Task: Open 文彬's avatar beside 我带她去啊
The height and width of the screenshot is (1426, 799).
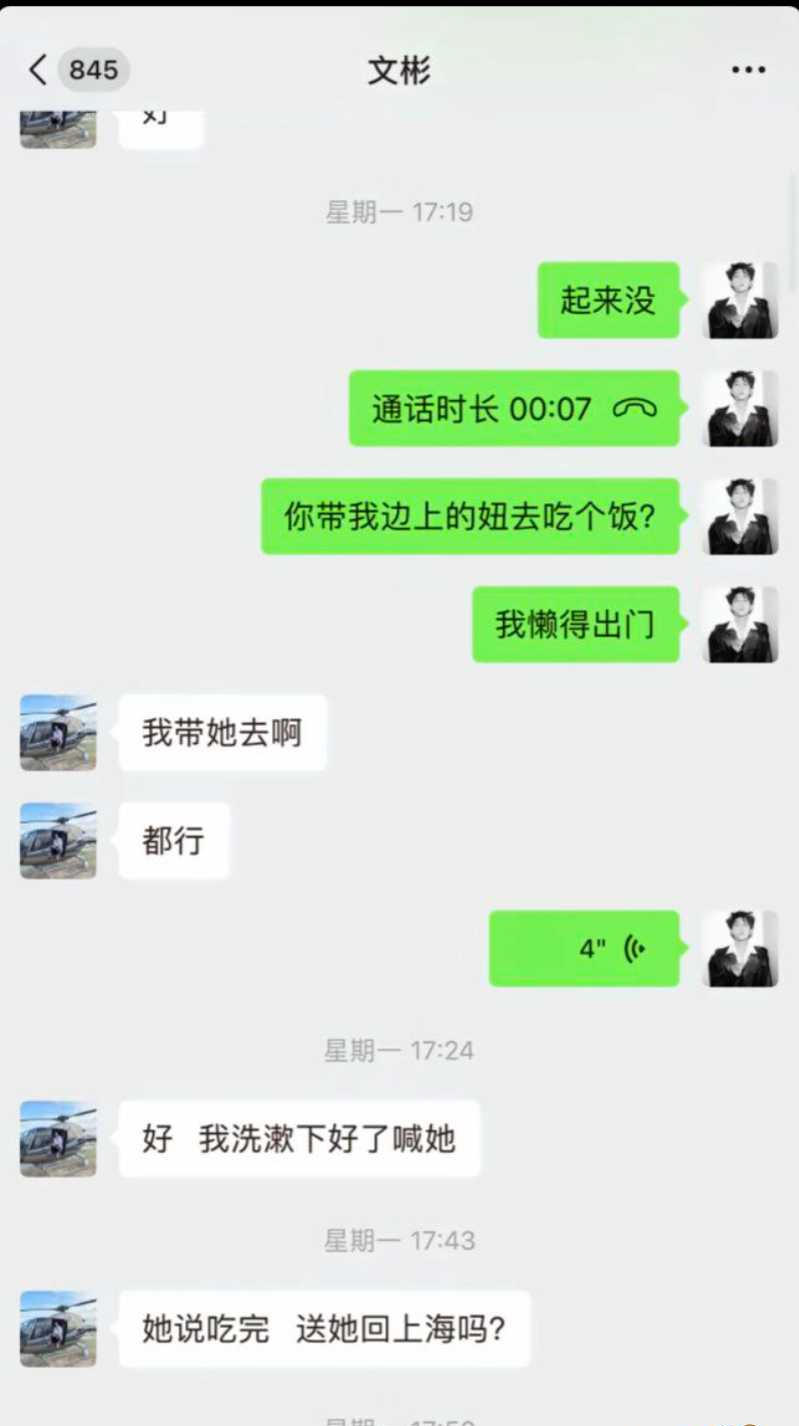Action: 58,733
